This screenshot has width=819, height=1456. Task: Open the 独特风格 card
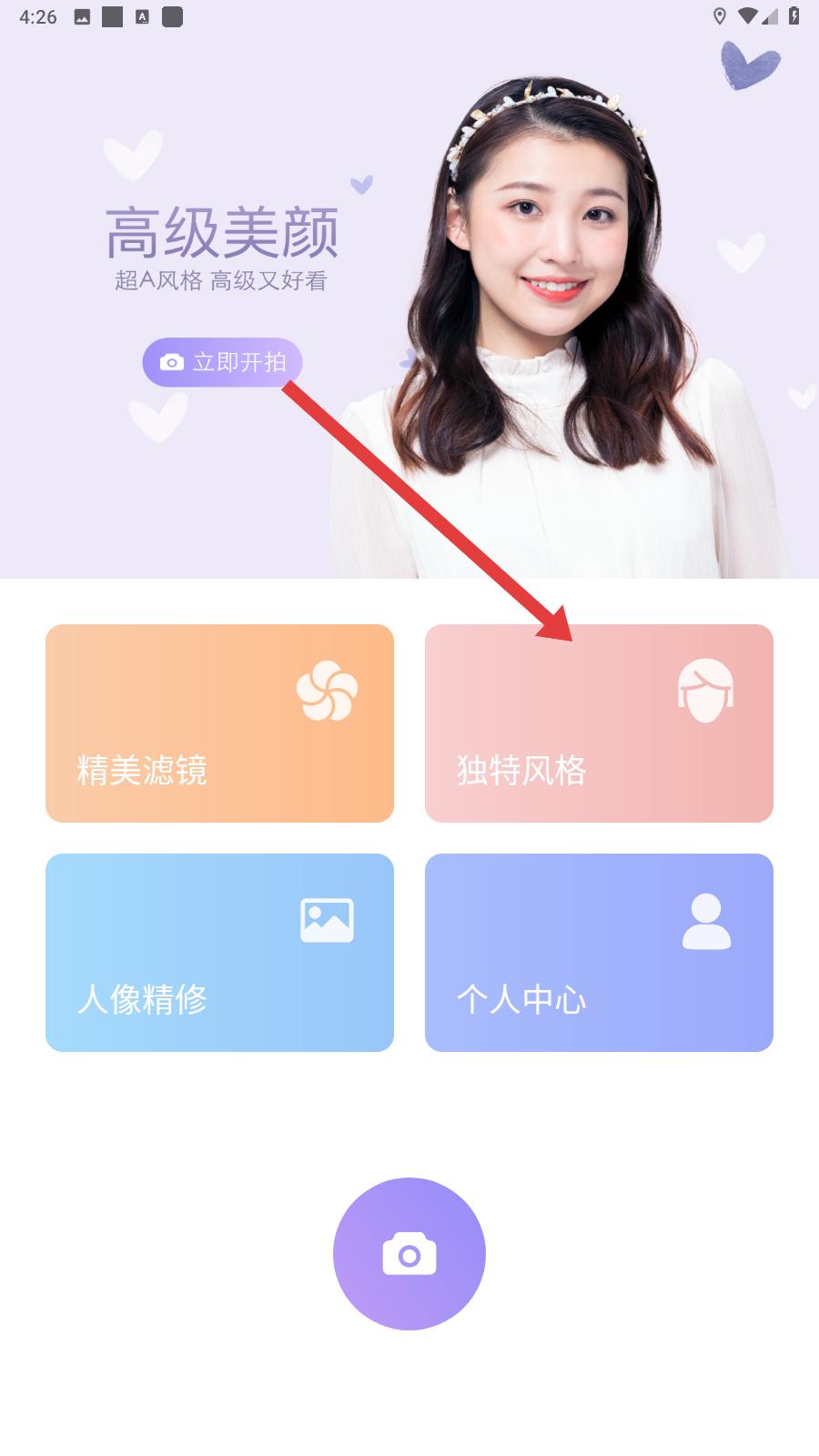click(x=599, y=723)
